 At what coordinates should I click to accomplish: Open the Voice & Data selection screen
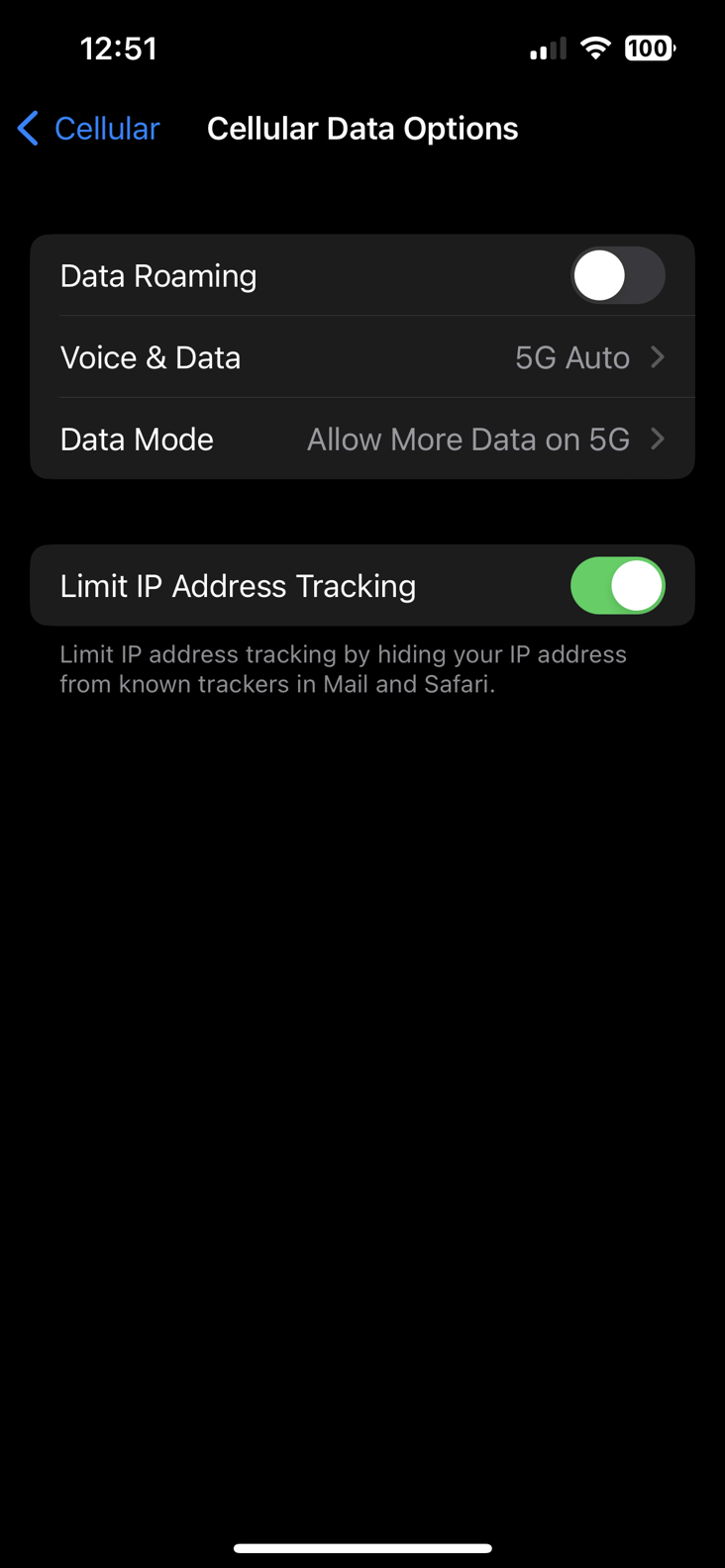coord(362,356)
